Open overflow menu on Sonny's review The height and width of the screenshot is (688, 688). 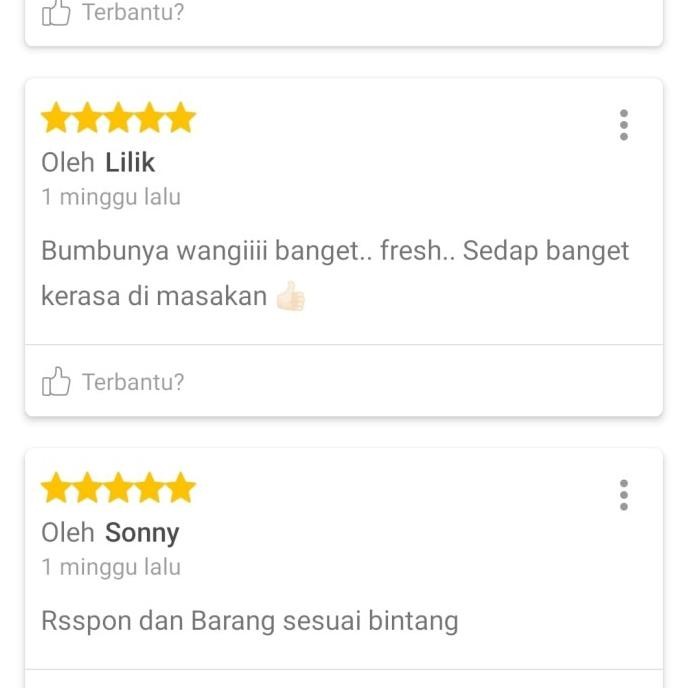(x=624, y=495)
